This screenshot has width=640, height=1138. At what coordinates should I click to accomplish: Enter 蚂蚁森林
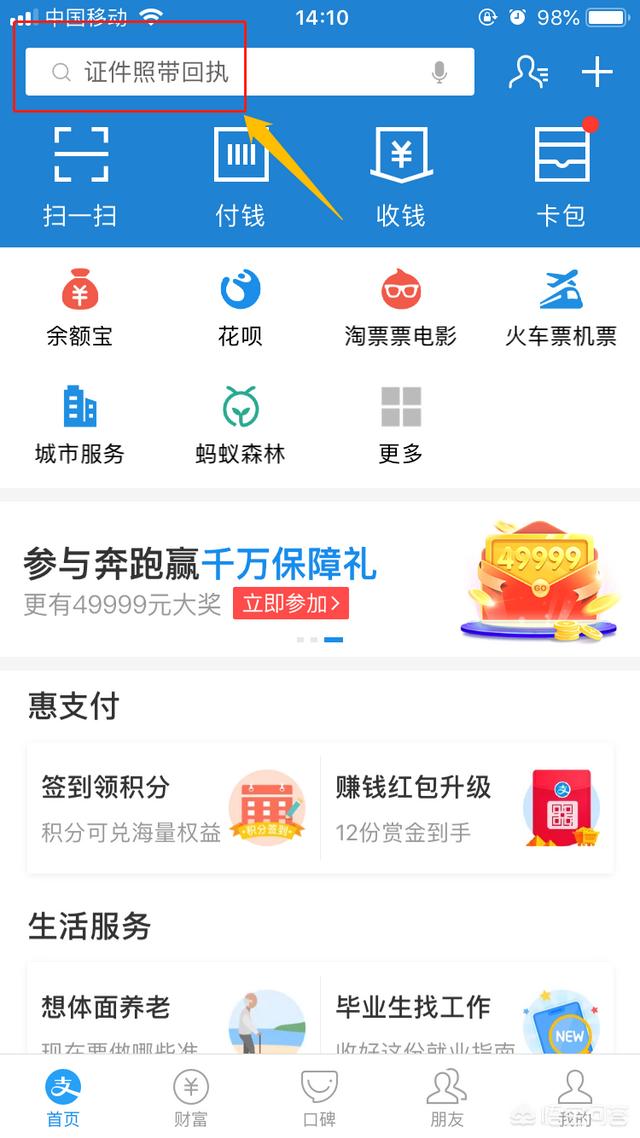[241, 424]
